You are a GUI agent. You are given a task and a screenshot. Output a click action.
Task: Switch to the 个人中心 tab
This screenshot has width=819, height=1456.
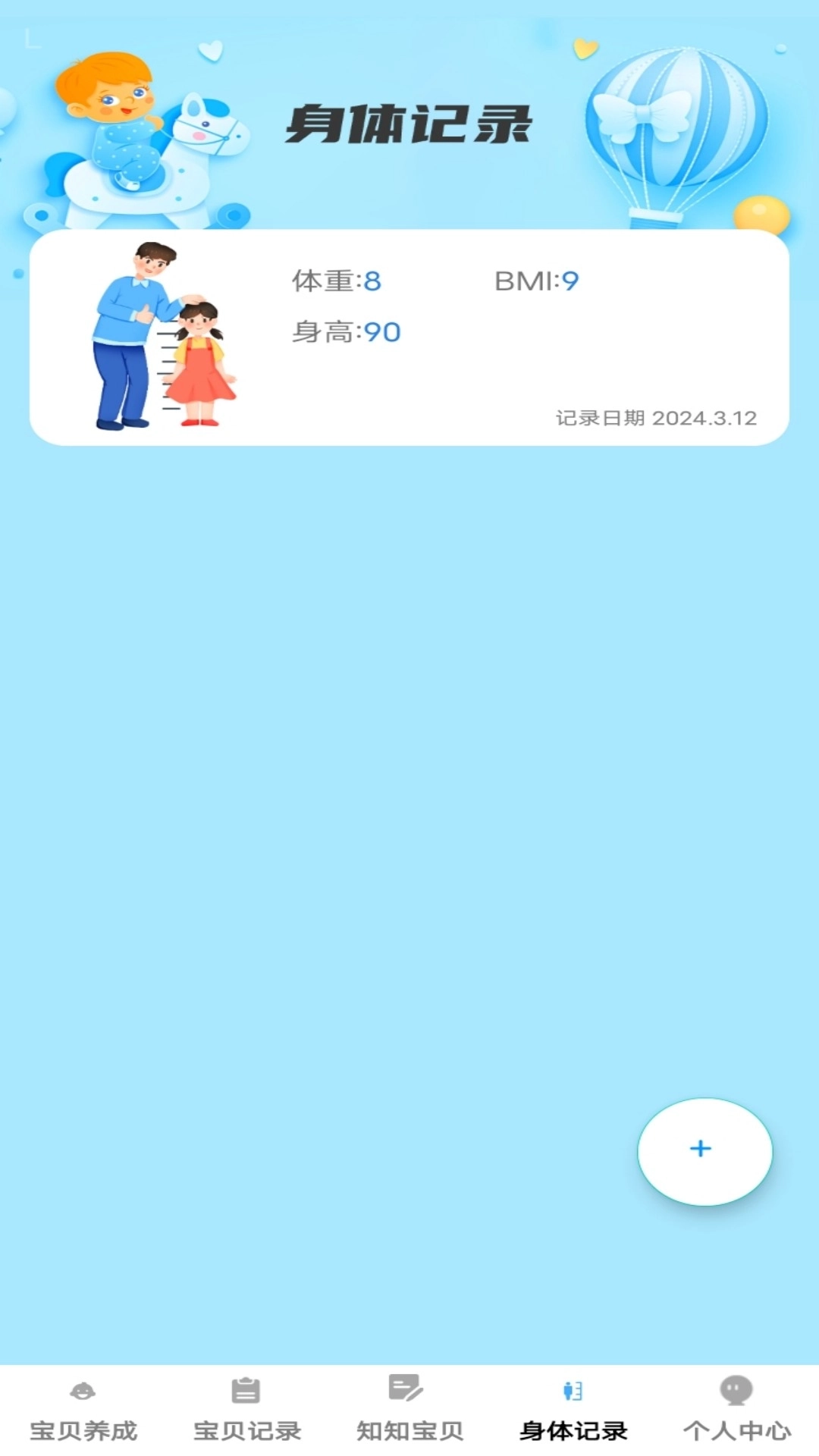[x=736, y=1425]
